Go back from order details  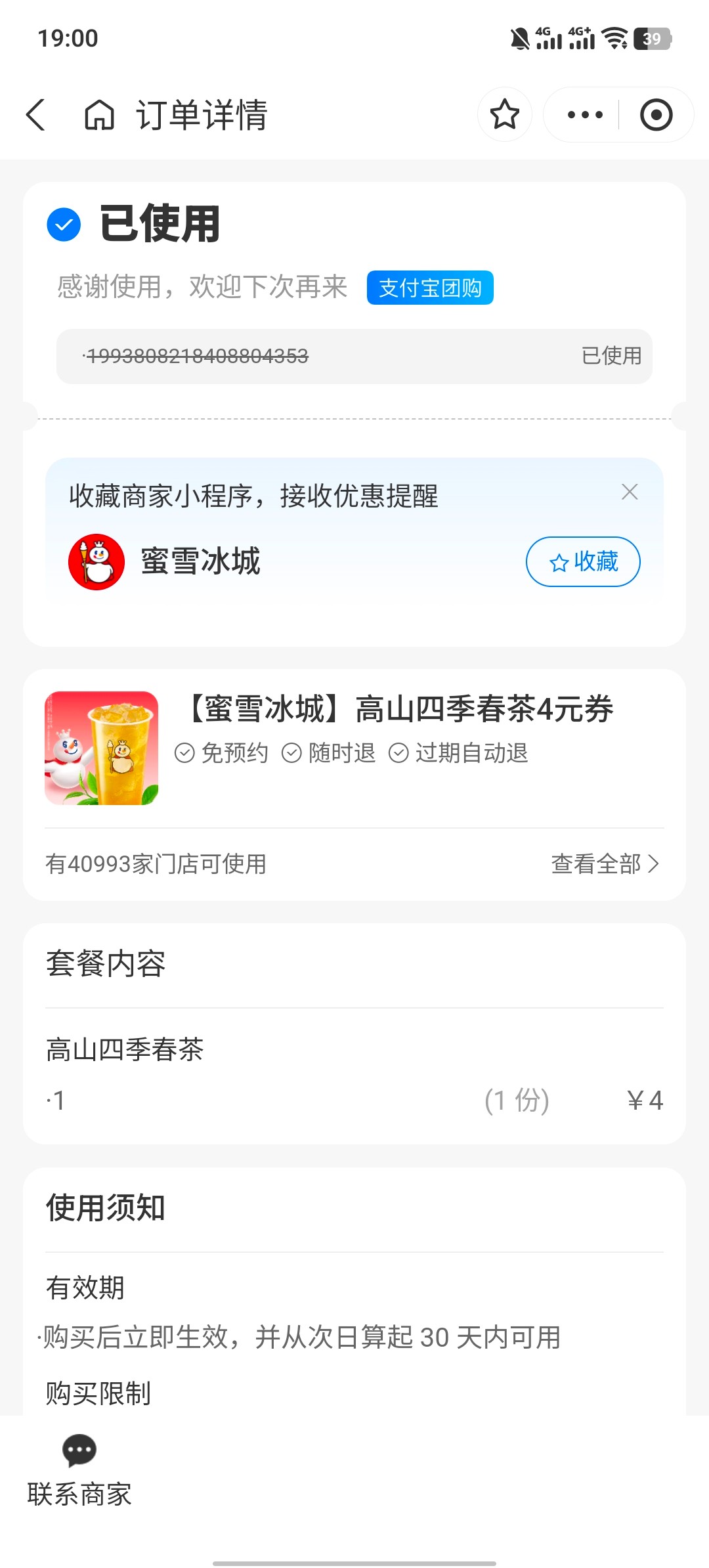coord(37,115)
